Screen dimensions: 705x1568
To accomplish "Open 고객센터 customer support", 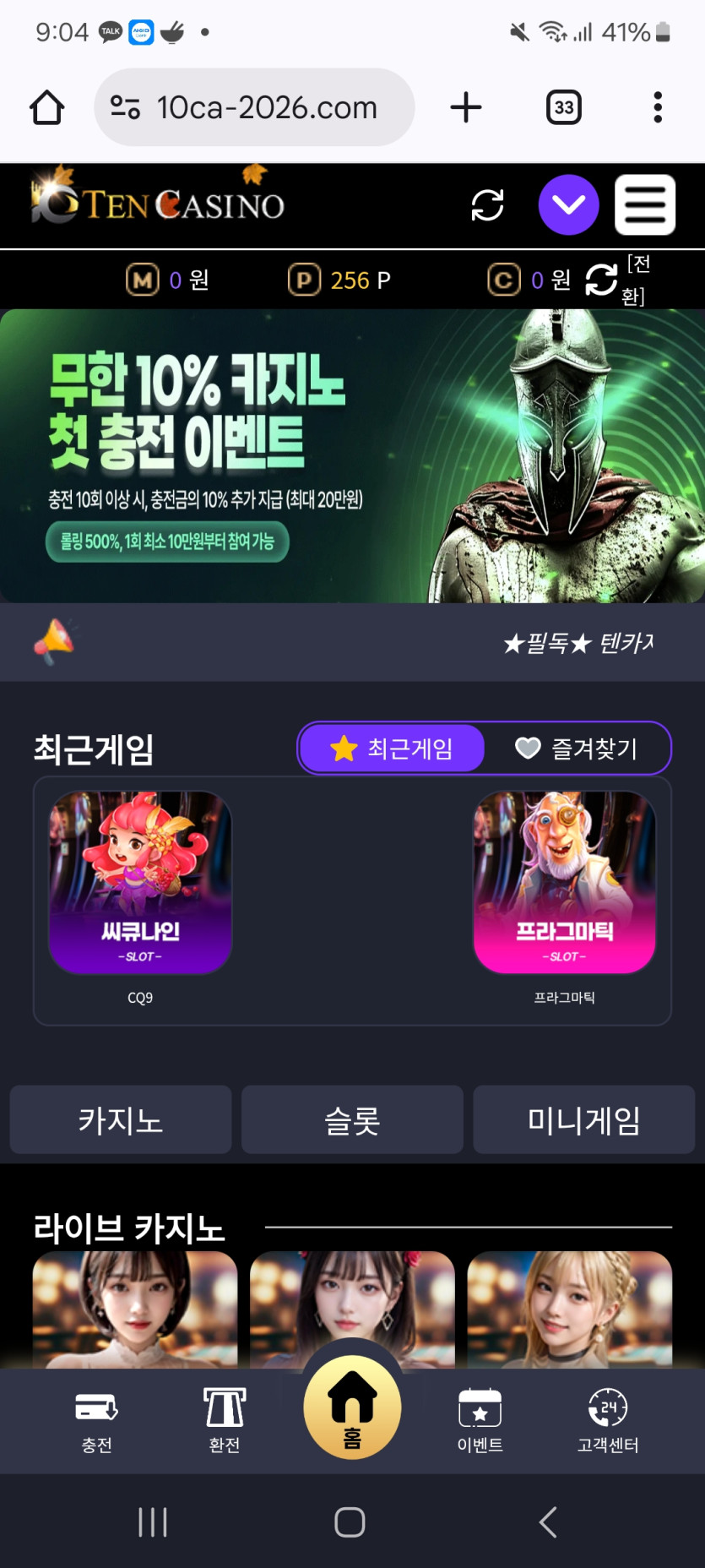I will (x=608, y=1421).
